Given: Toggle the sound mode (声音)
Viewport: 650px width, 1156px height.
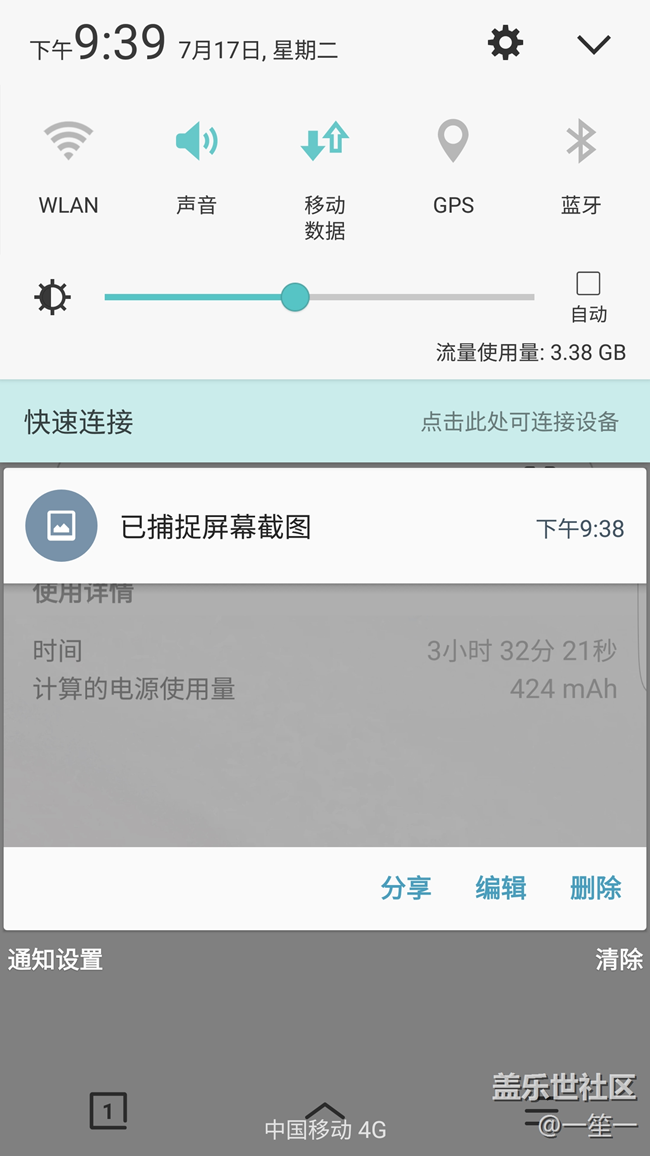Looking at the screenshot, I should coord(196,142).
